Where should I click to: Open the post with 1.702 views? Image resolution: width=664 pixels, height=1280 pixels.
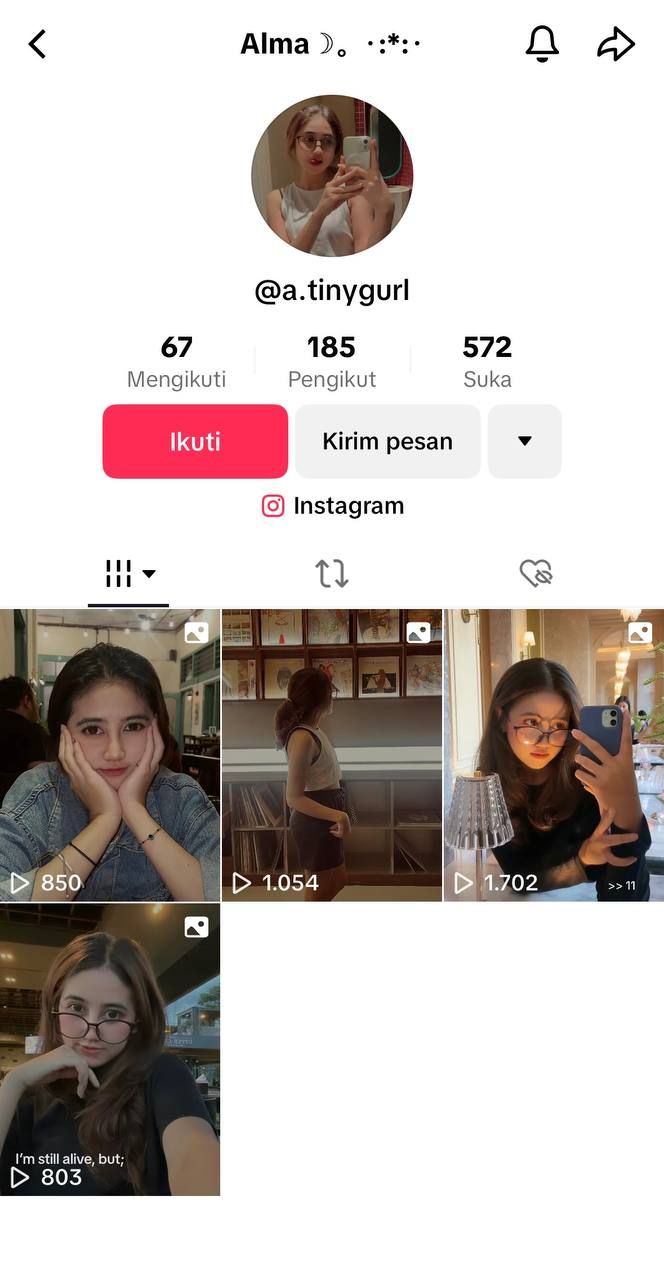click(554, 755)
